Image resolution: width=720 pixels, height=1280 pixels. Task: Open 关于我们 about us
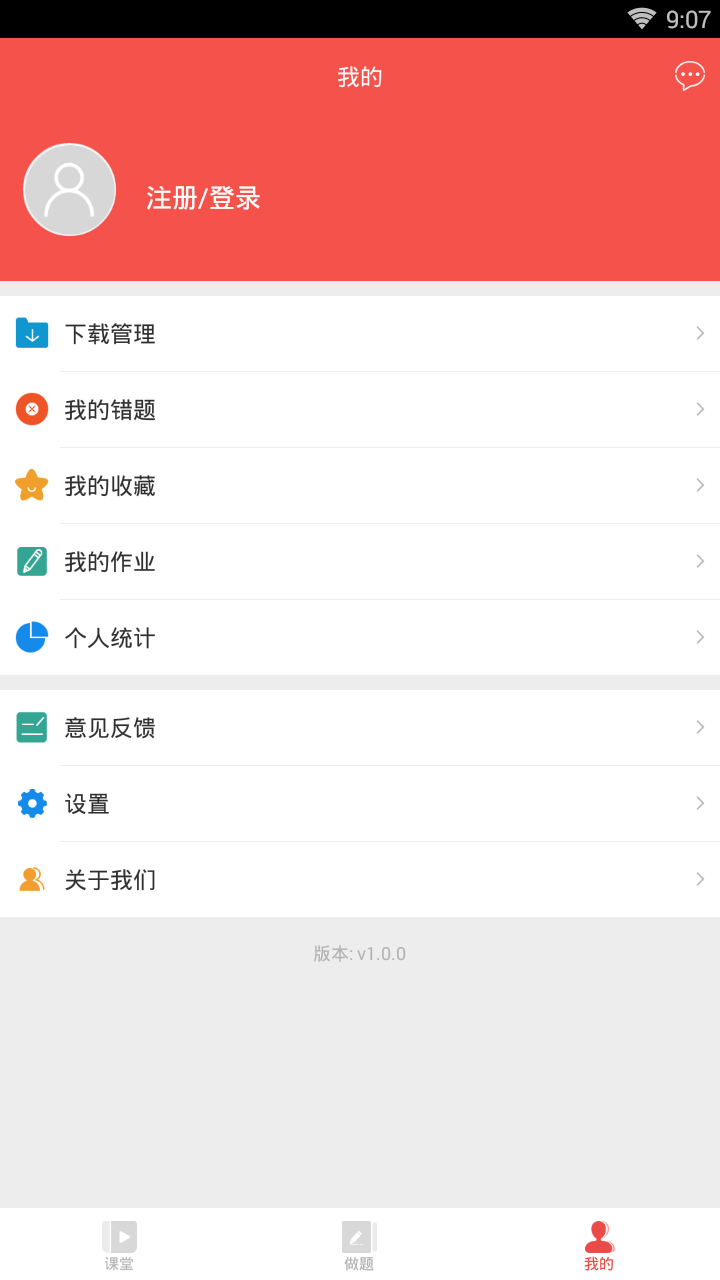point(360,880)
